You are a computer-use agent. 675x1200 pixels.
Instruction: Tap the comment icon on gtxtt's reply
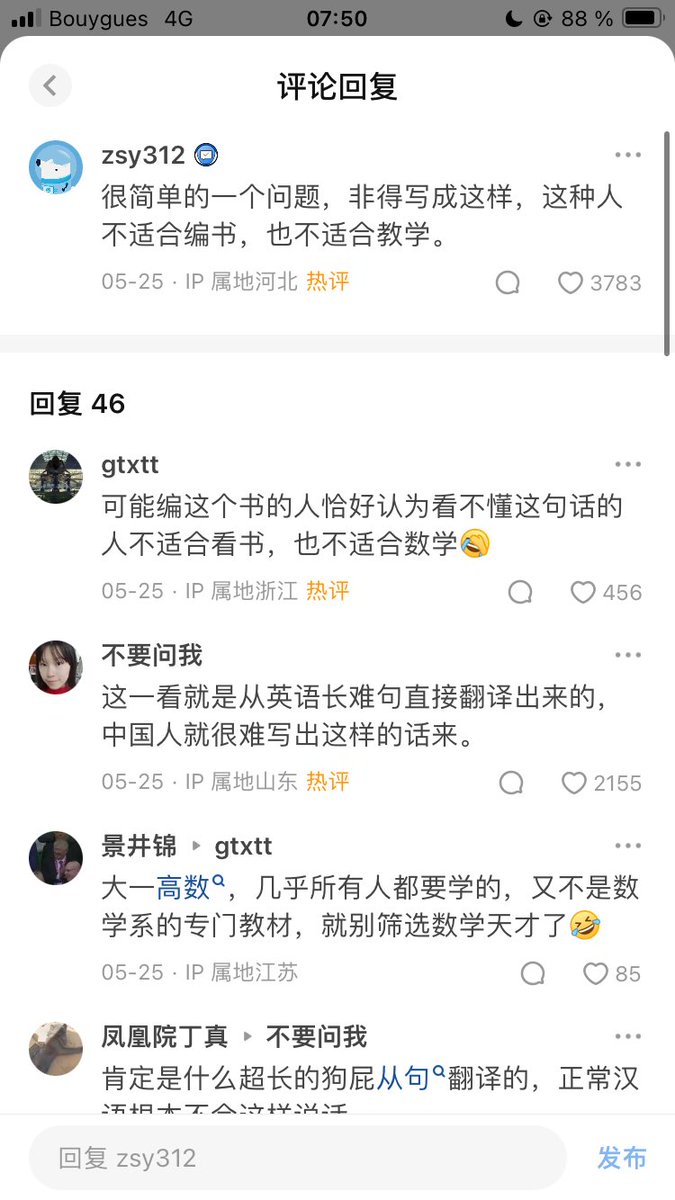(520, 592)
